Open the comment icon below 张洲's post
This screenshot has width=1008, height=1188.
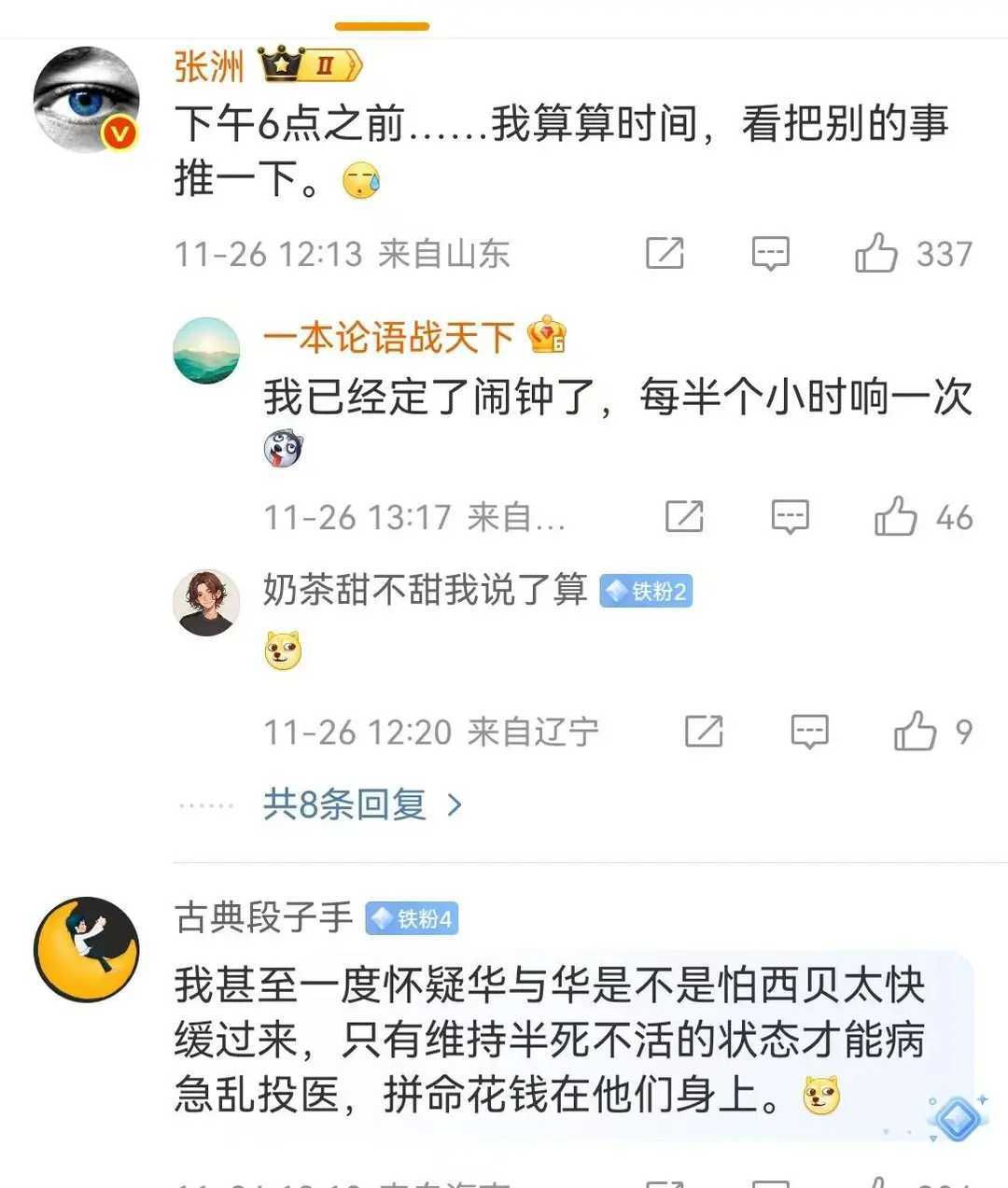[769, 253]
